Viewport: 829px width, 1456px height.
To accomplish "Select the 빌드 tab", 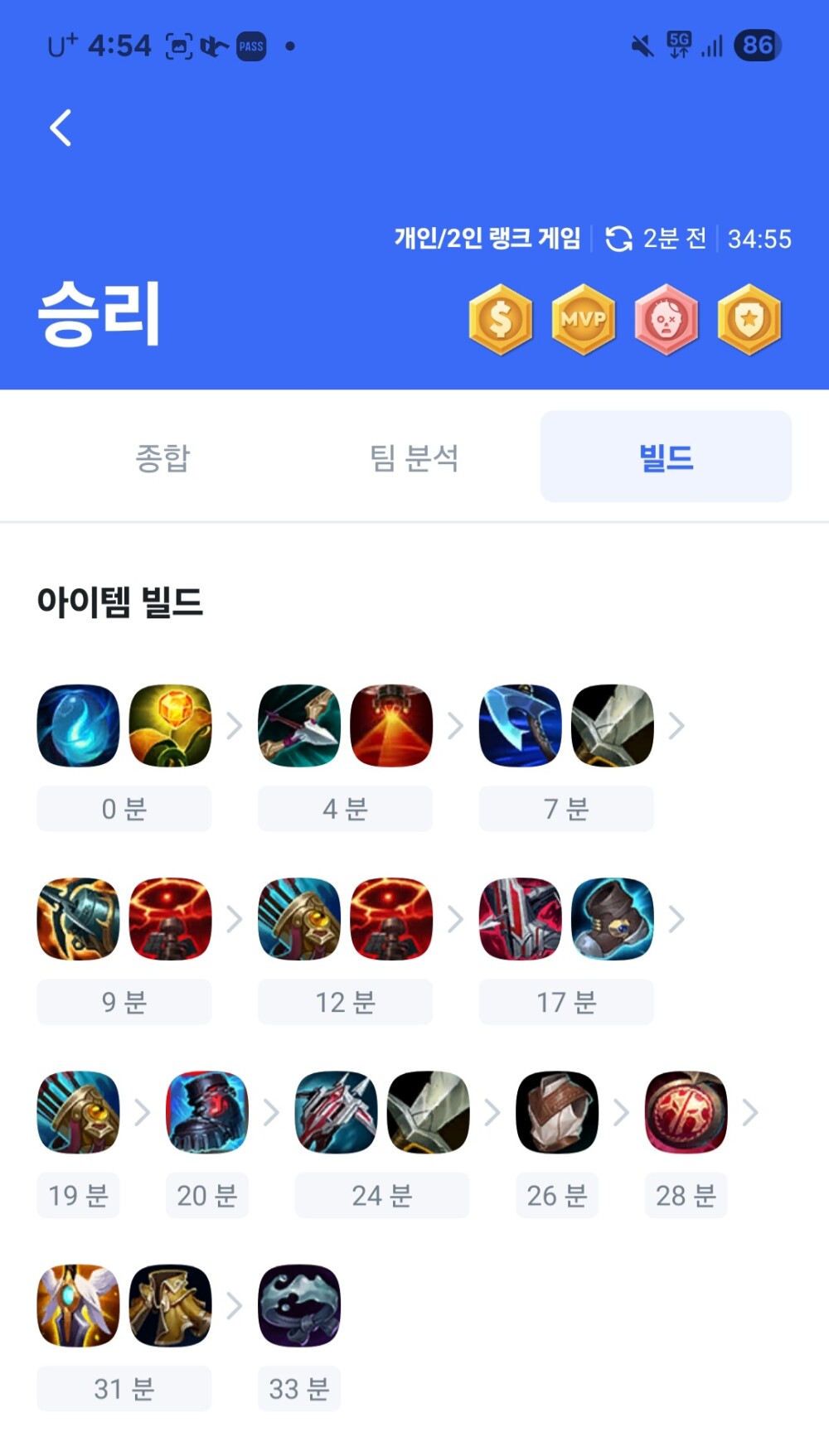I will pos(666,457).
